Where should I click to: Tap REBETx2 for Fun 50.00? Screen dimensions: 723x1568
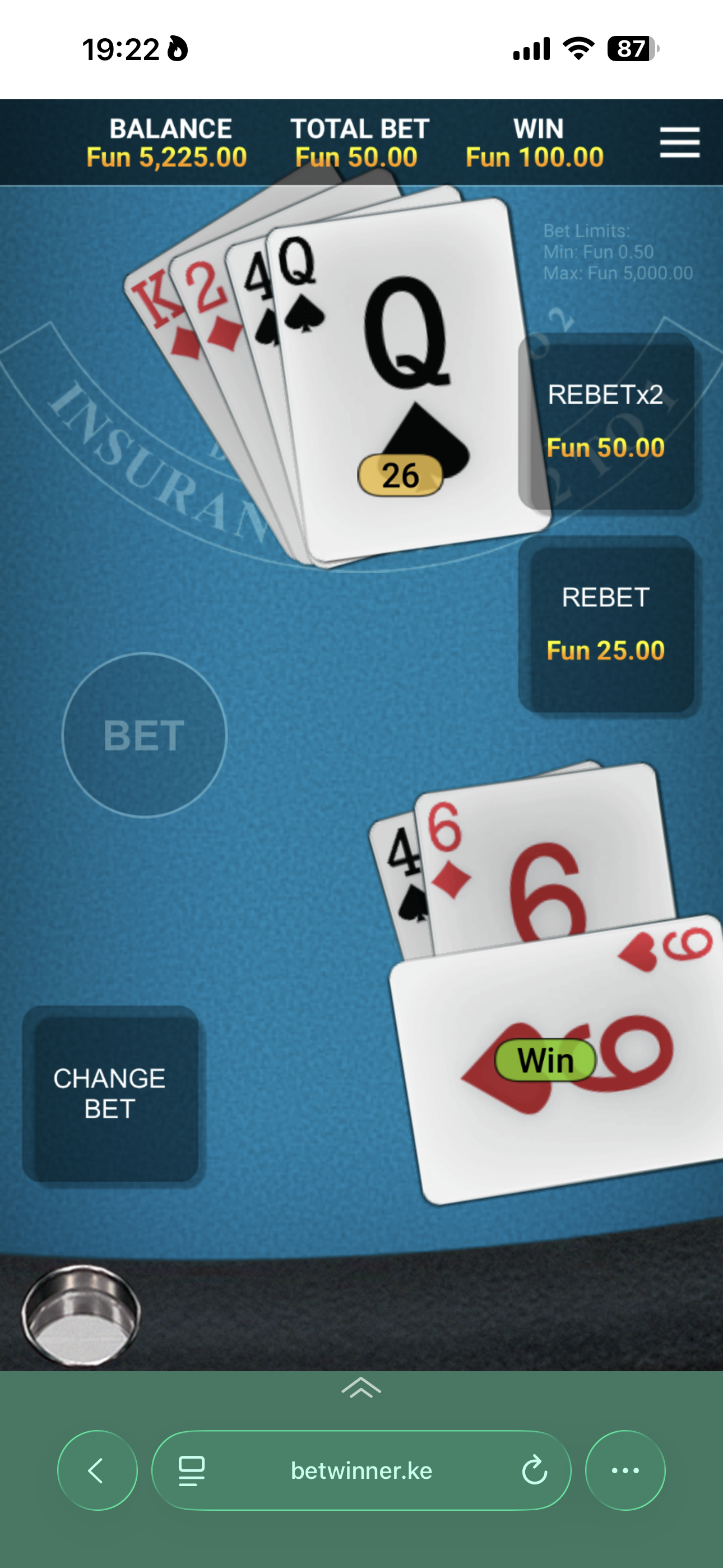pos(606,422)
